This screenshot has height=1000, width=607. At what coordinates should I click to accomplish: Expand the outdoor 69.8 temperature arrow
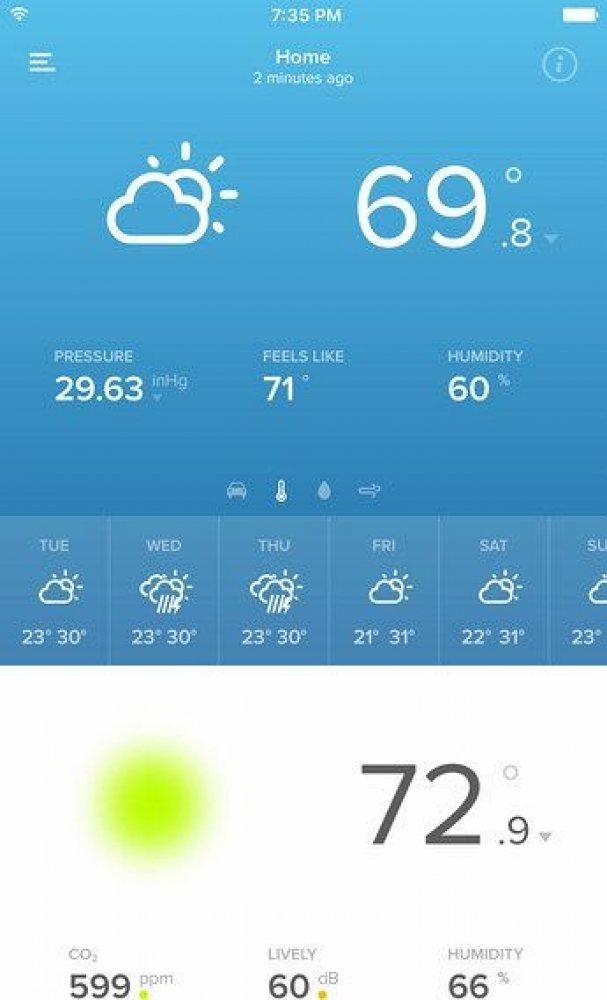(551, 239)
